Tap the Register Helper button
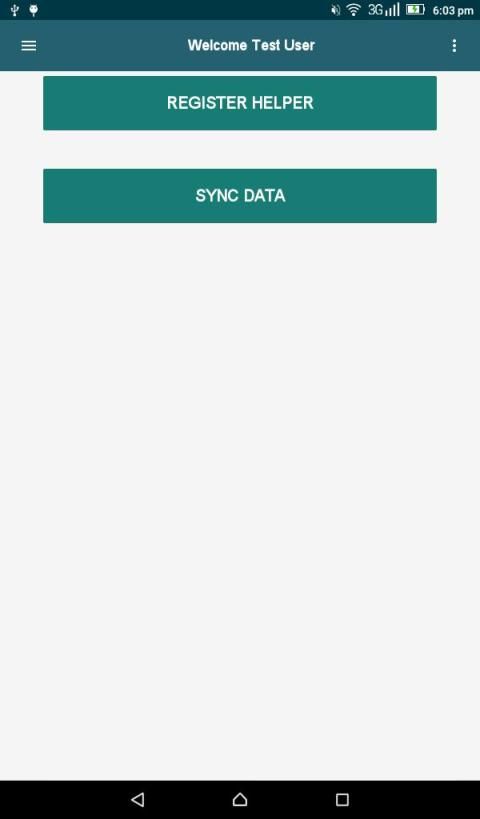 tap(240, 103)
